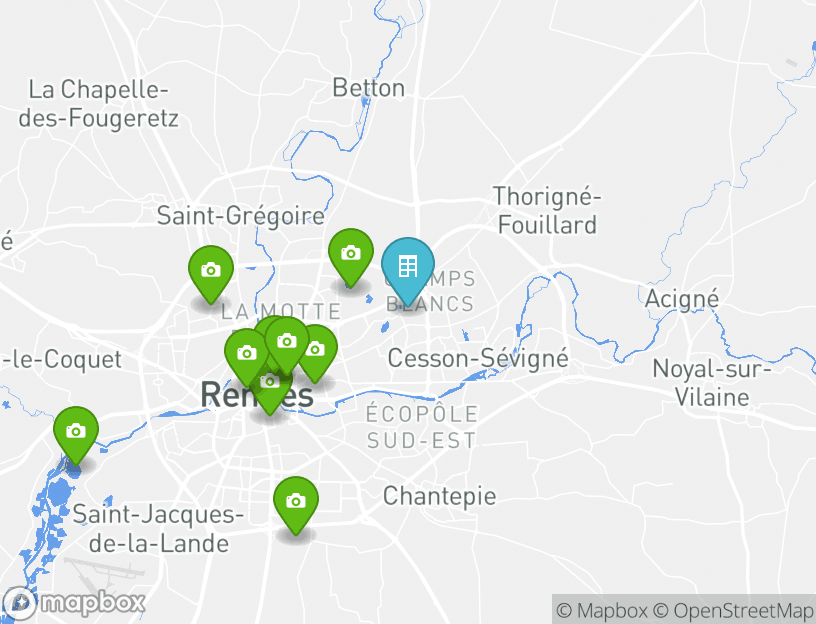Tap the blue building marker over Champs Blancs
816x624 pixels.
407,266
